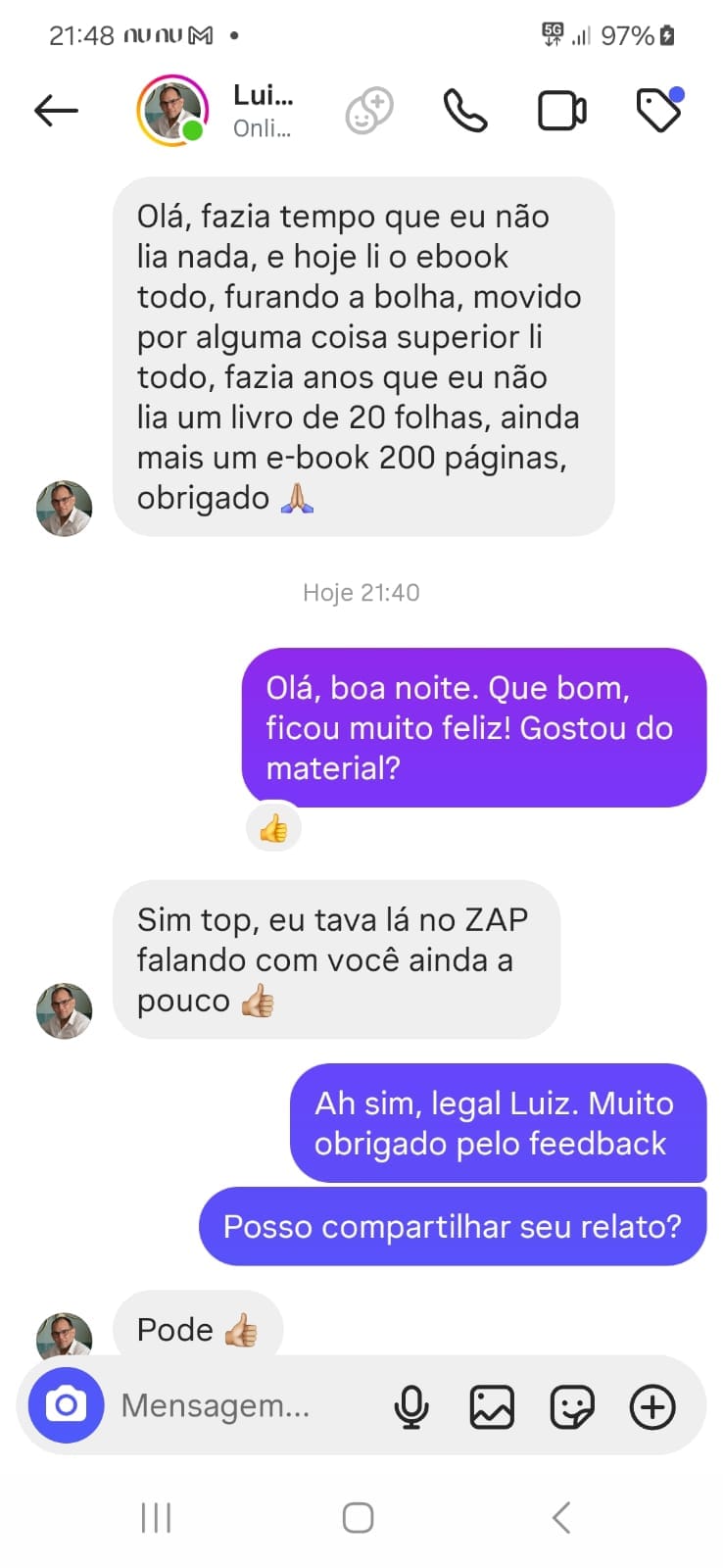
Task: Start a voice call with Luiz
Action: (x=465, y=111)
